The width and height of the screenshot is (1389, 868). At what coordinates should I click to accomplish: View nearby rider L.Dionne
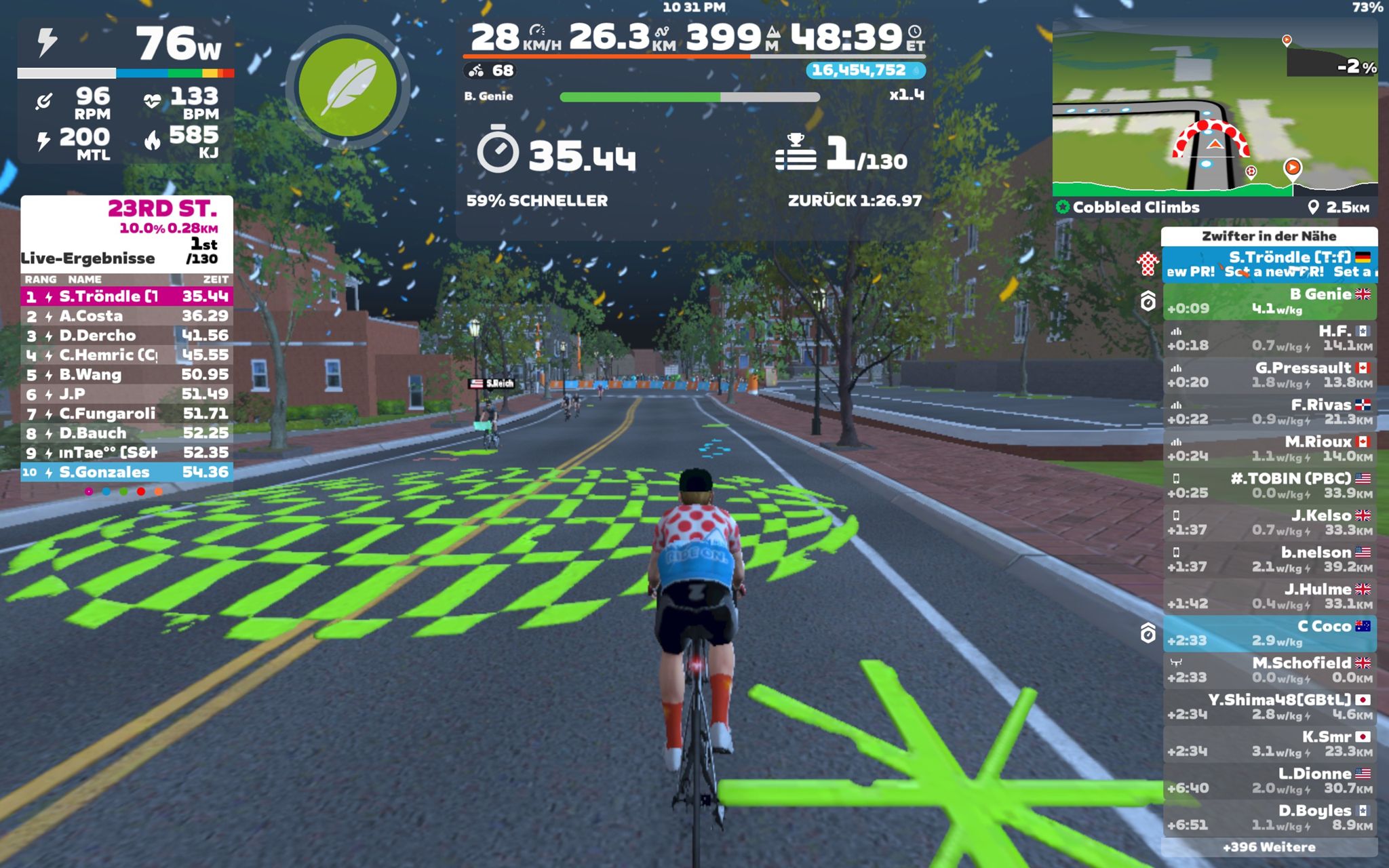point(1269,781)
